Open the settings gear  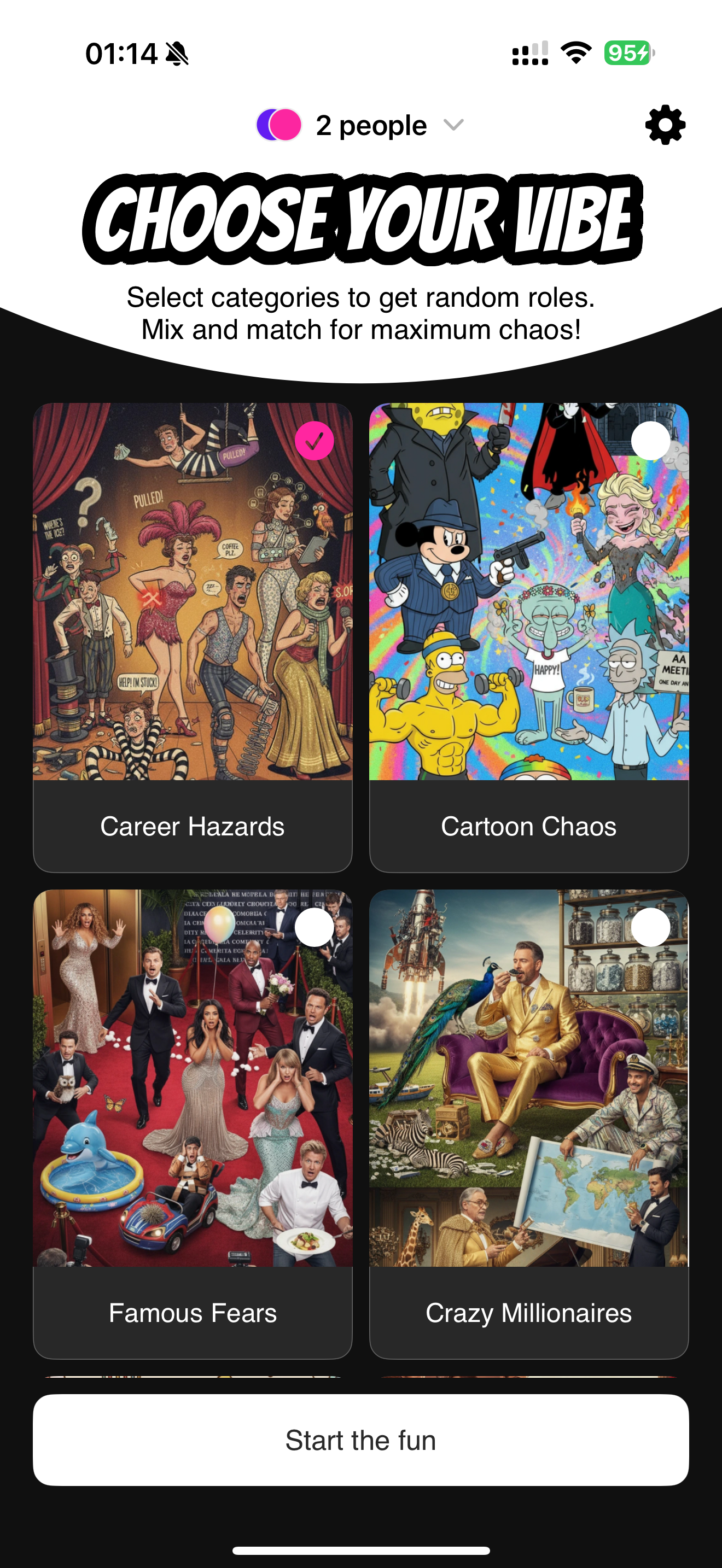click(x=665, y=125)
